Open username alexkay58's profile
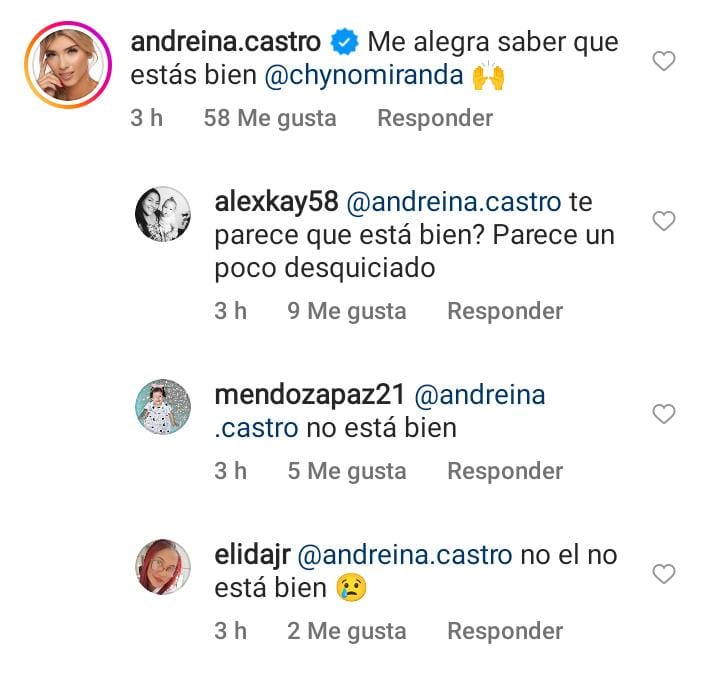Viewport: 720px width, 687px height. click(276, 202)
